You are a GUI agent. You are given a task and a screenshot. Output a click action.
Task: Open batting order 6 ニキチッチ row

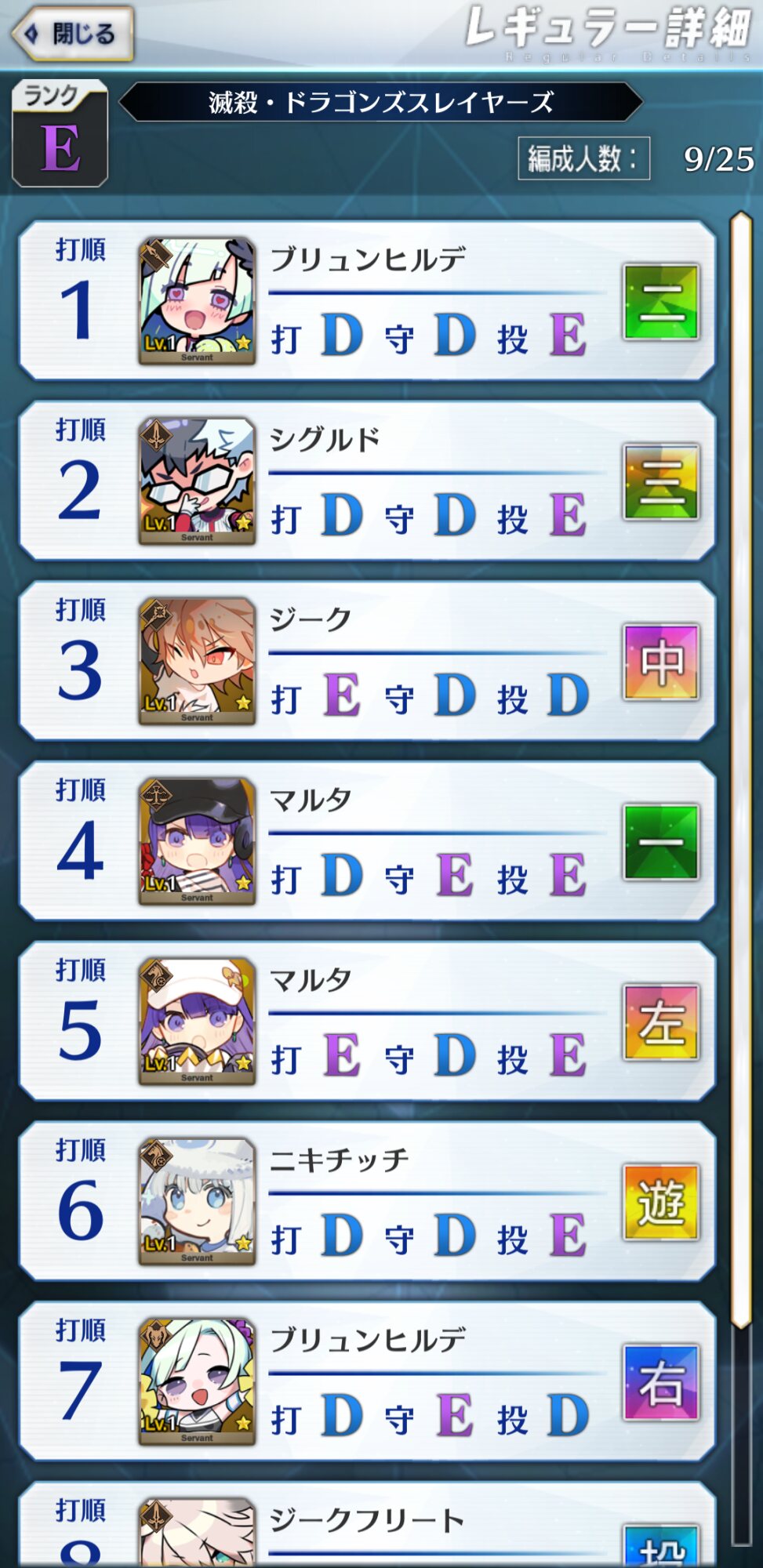point(367,1202)
